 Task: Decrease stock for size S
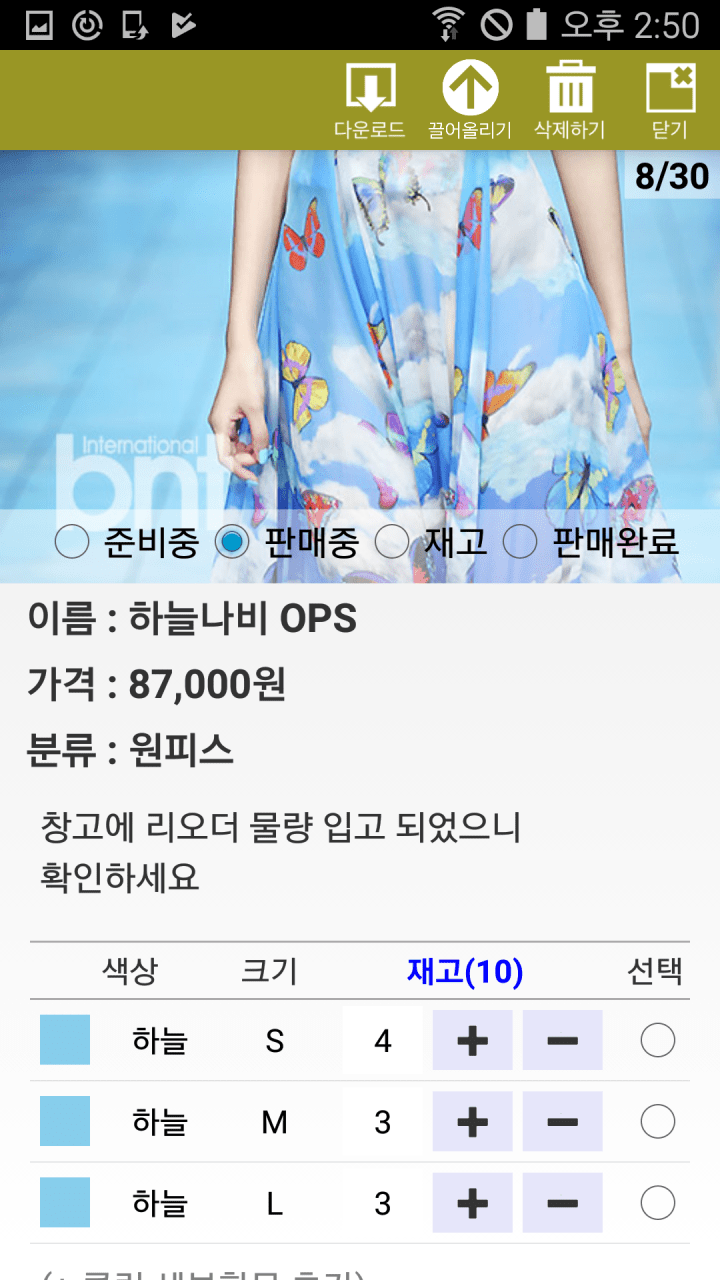[562, 1041]
